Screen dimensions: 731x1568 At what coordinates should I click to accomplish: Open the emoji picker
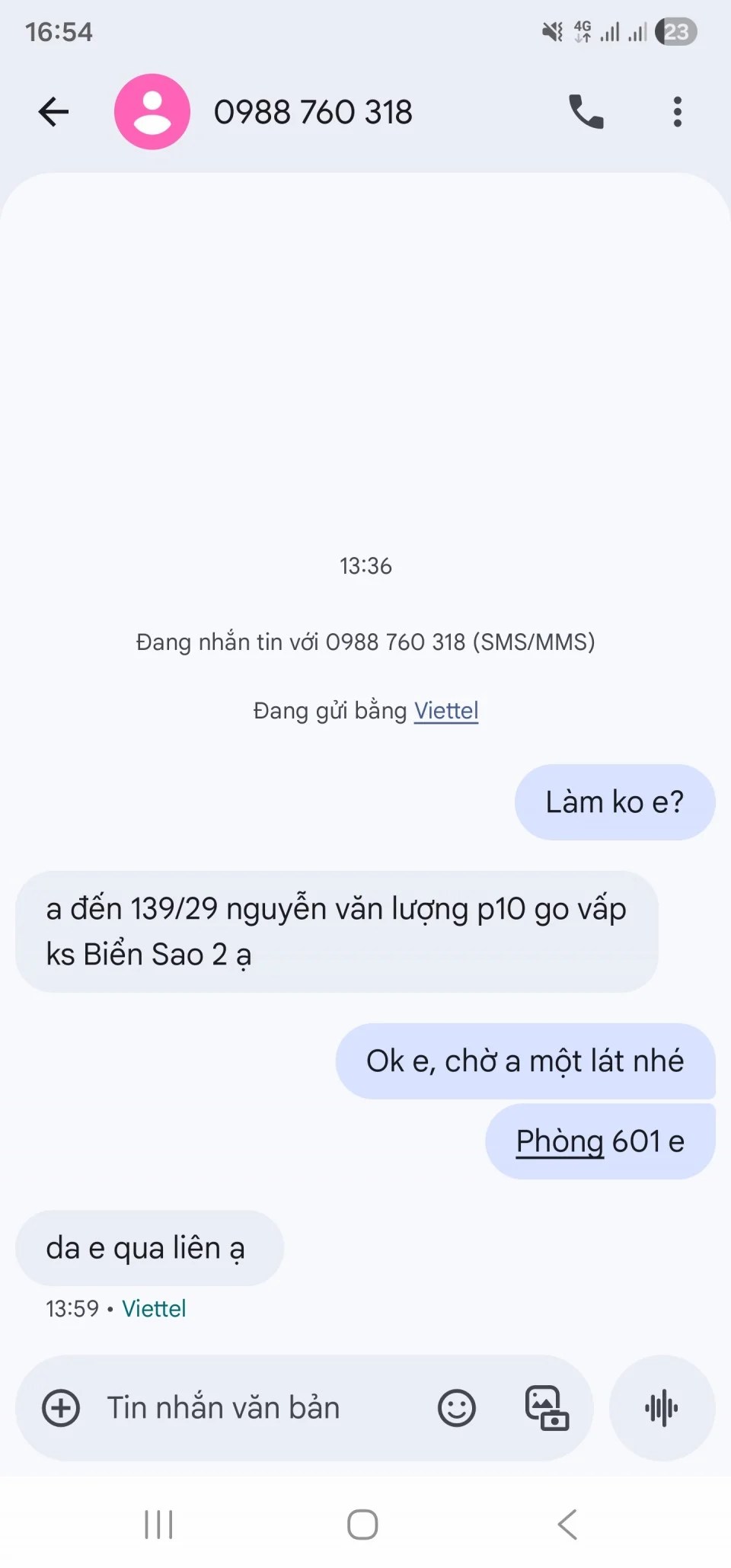tap(457, 1408)
